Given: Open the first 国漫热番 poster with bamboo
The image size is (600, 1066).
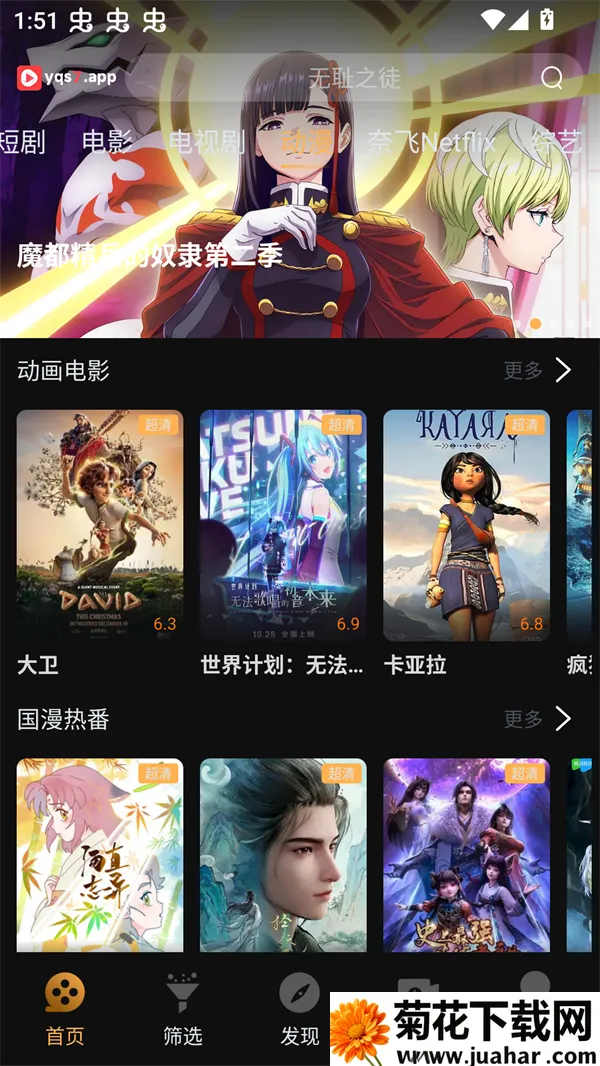Looking at the screenshot, I should pos(100,855).
